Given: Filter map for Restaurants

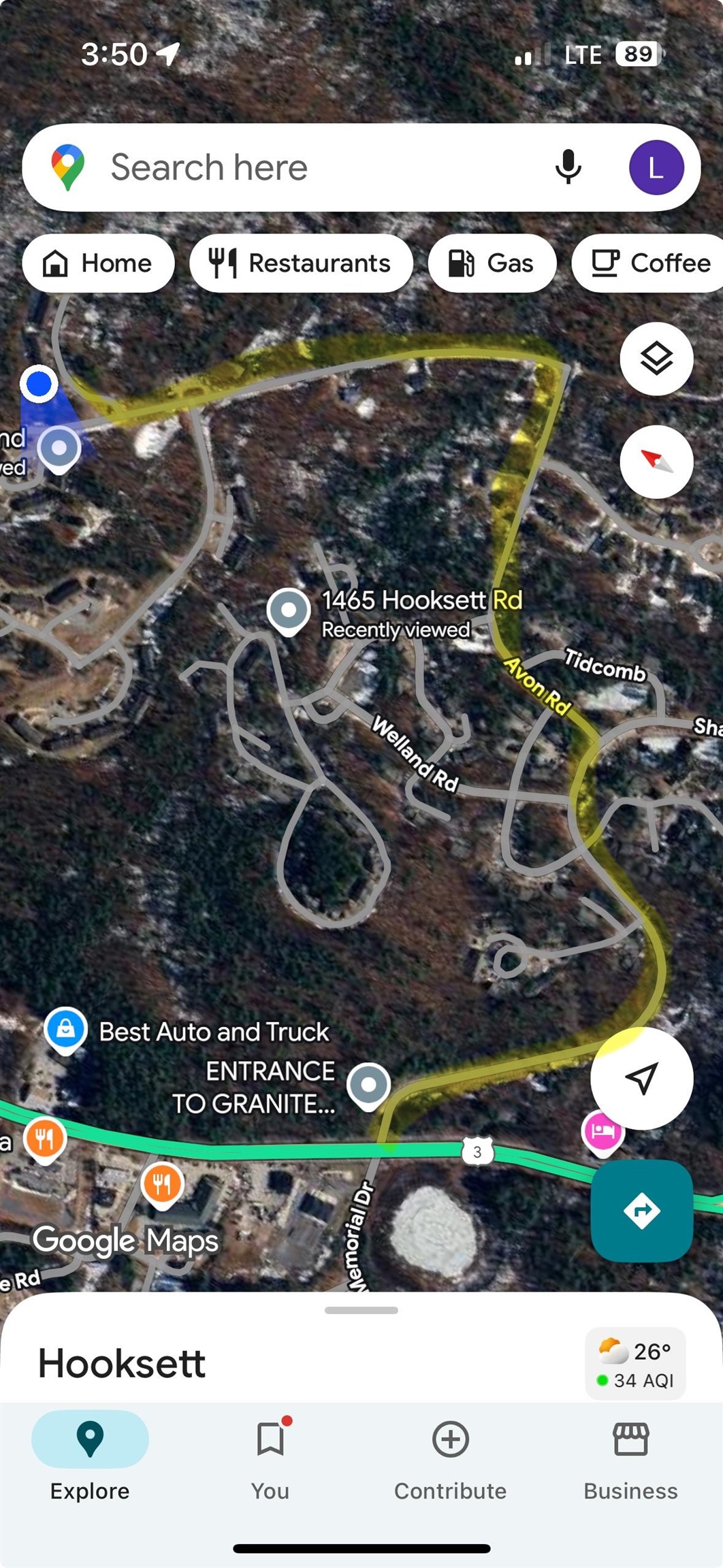Looking at the screenshot, I should coord(300,263).
